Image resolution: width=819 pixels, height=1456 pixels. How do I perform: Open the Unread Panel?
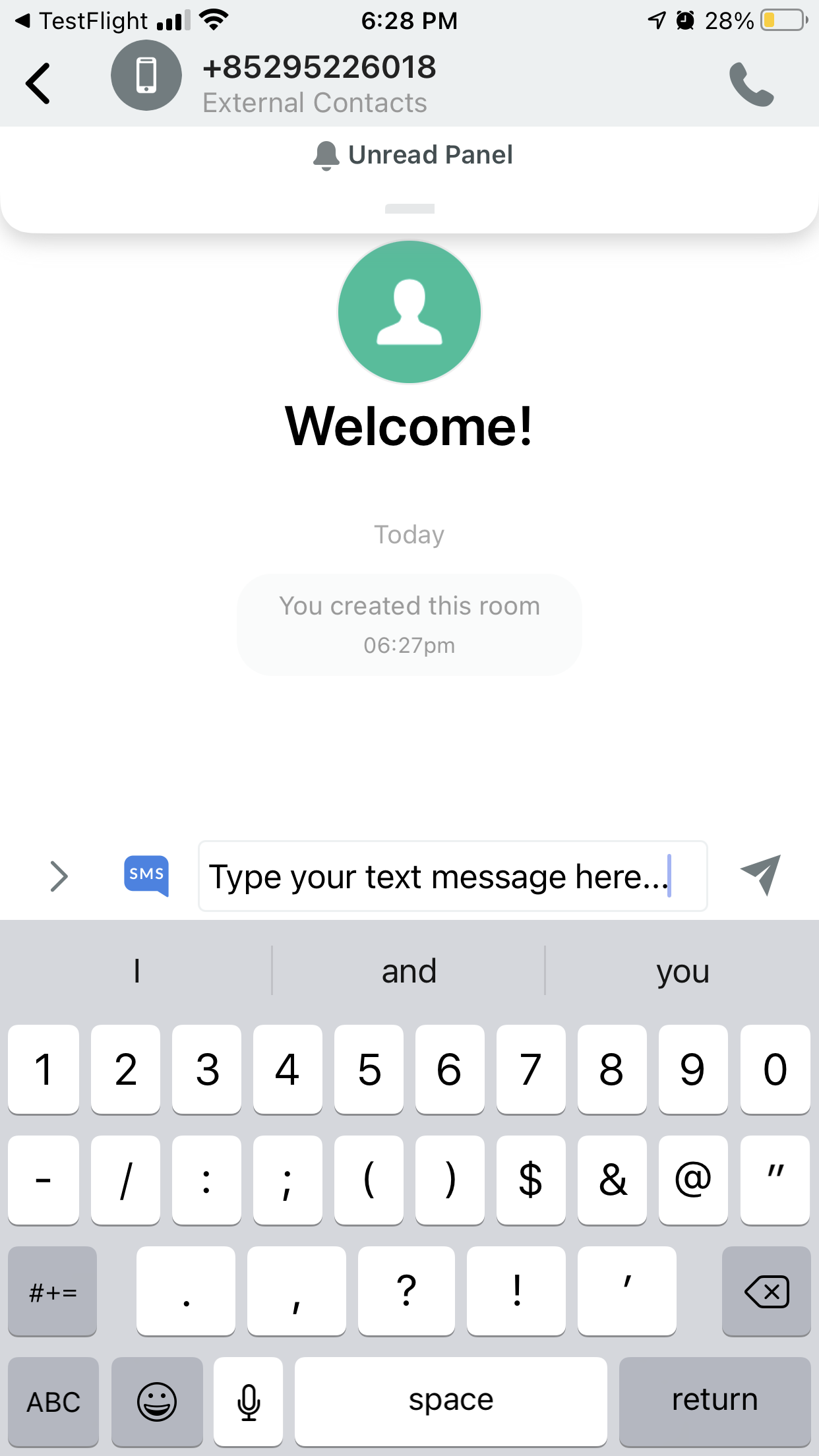click(413, 156)
